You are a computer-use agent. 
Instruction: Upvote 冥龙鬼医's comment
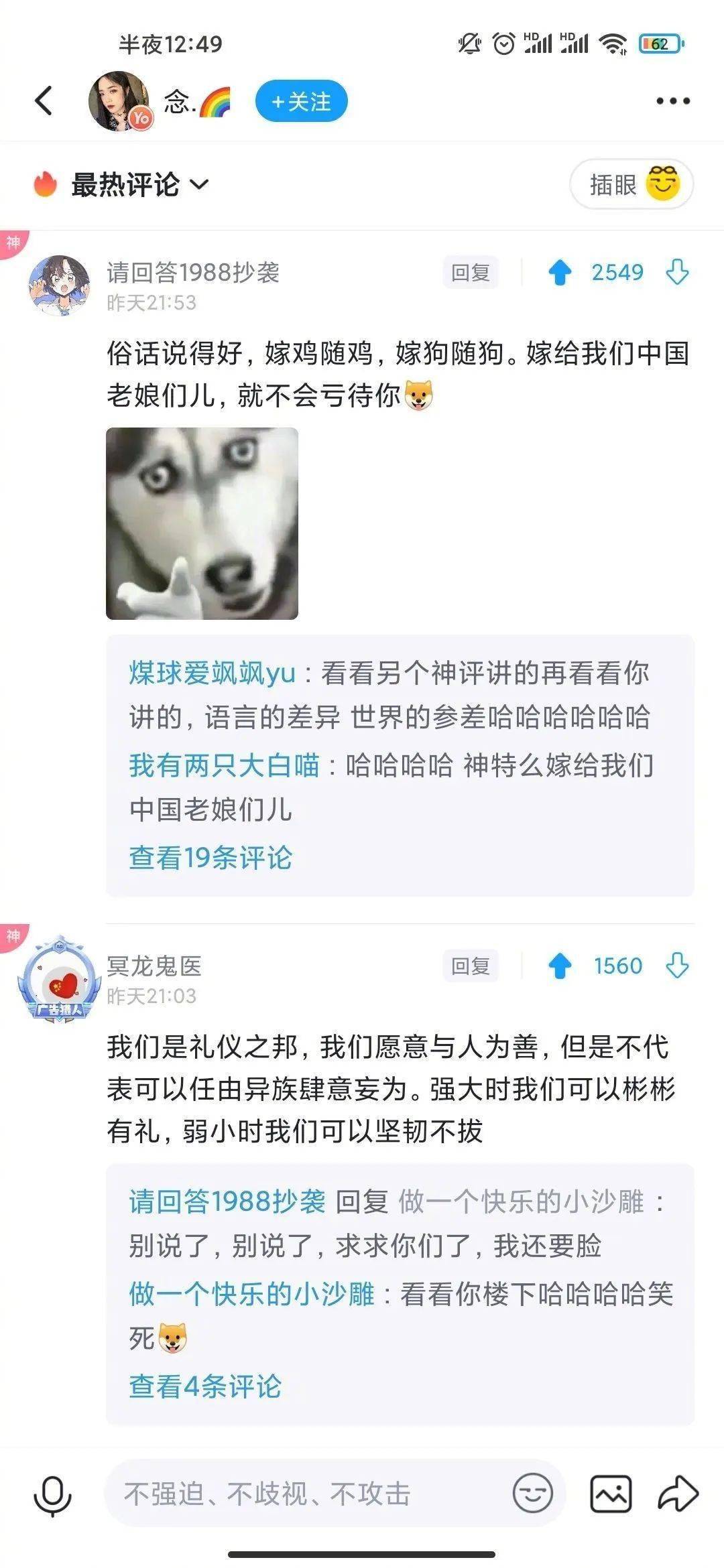click(x=560, y=966)
